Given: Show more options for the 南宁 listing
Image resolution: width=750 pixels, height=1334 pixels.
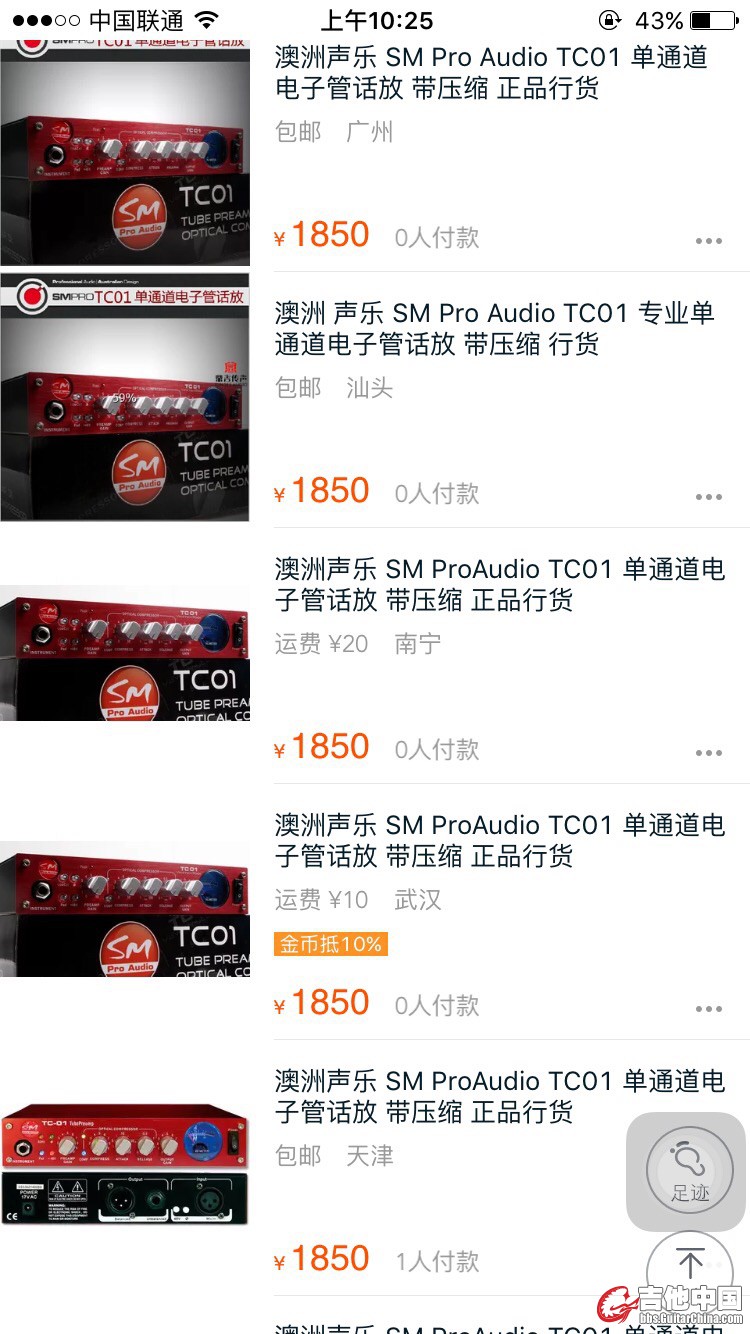Looking at the screenshot, I should [708, 753].
